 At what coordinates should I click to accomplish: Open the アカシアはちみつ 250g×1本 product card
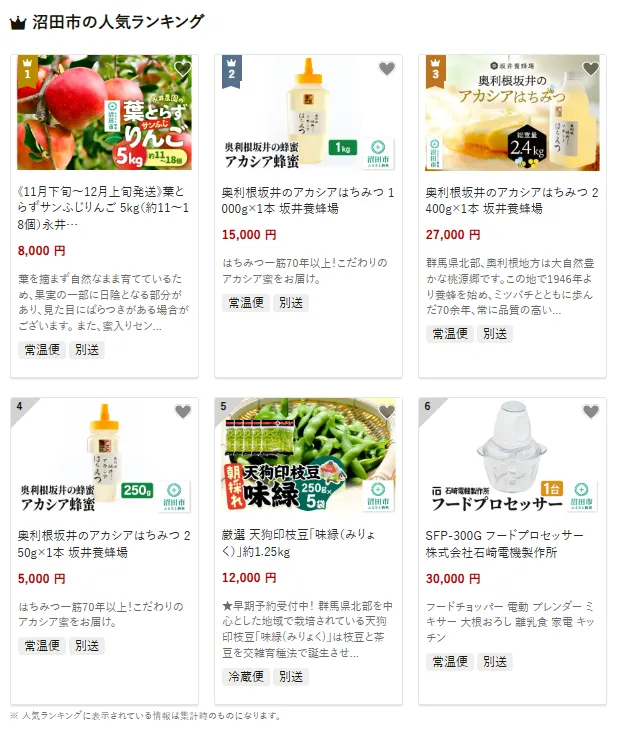(104, 543)
